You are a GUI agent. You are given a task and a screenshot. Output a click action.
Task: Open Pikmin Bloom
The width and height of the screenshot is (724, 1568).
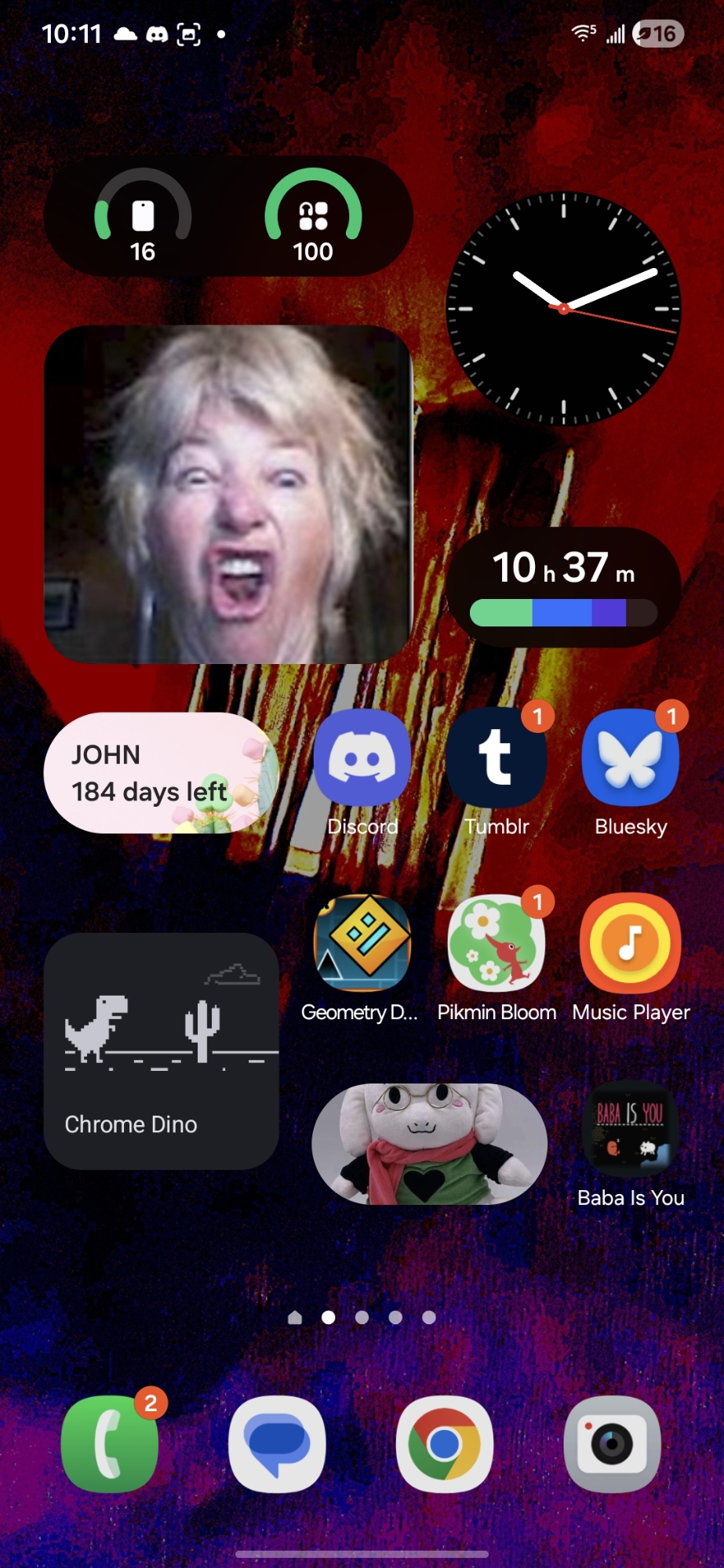coord(496,944)
